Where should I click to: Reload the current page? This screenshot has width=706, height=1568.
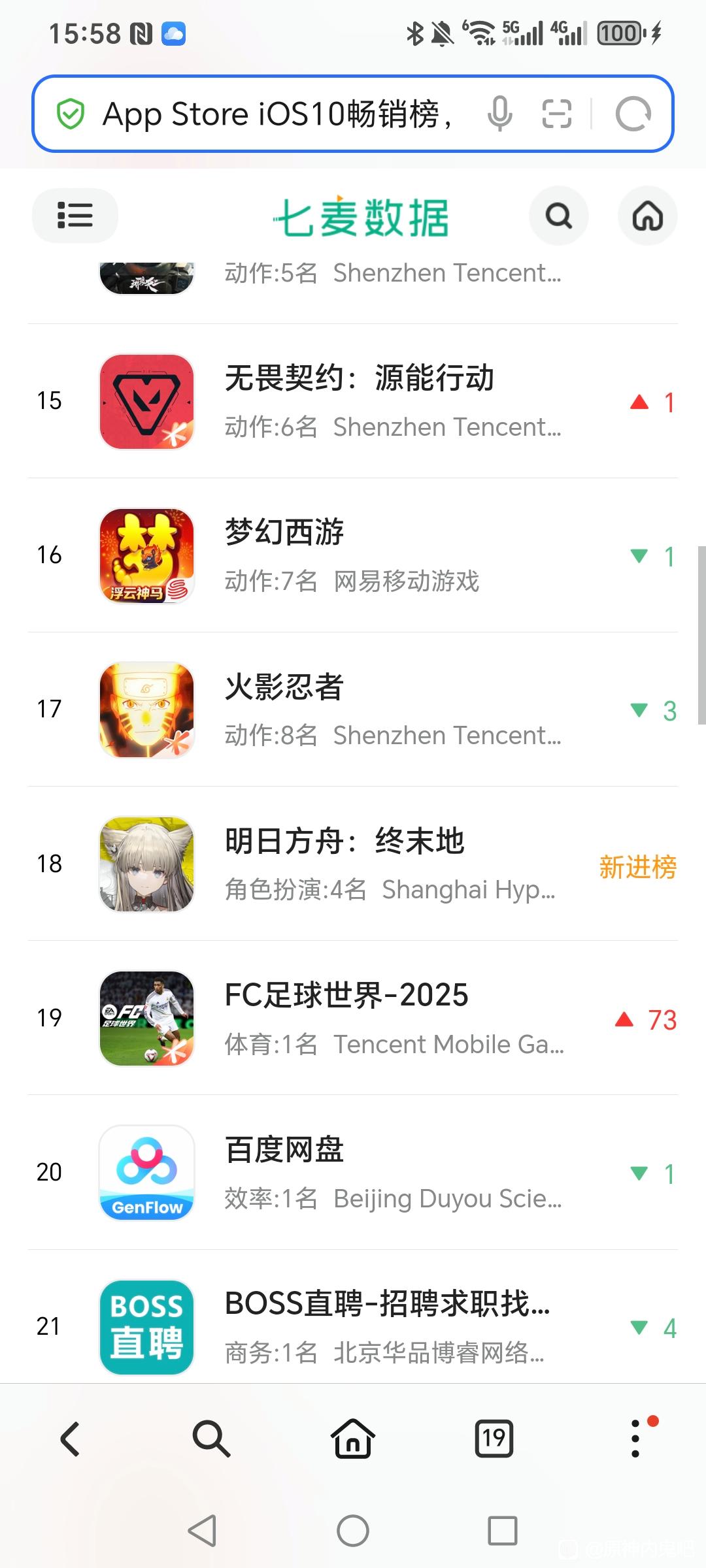click(633, 114)
